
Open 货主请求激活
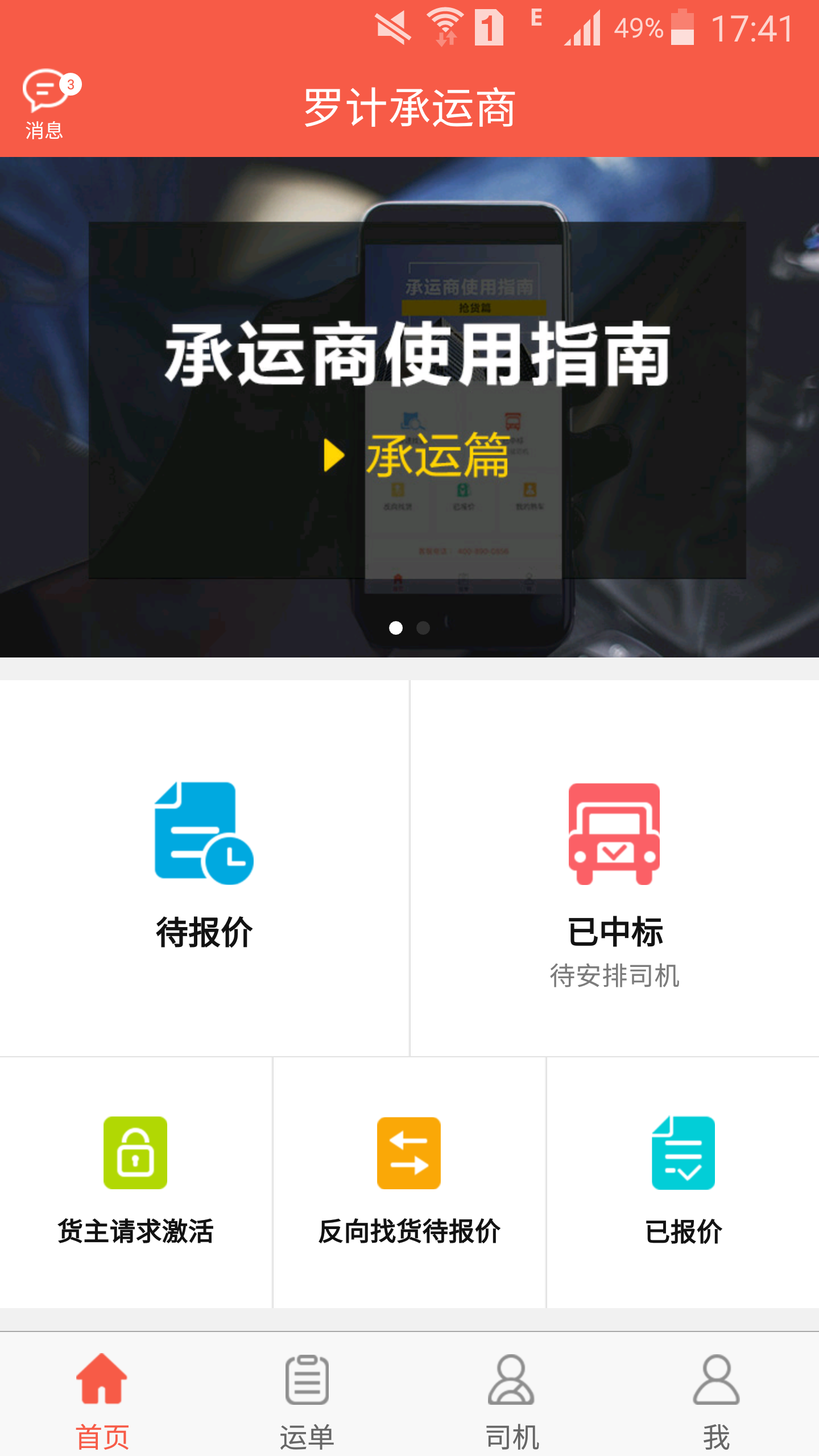(135, 1180)
